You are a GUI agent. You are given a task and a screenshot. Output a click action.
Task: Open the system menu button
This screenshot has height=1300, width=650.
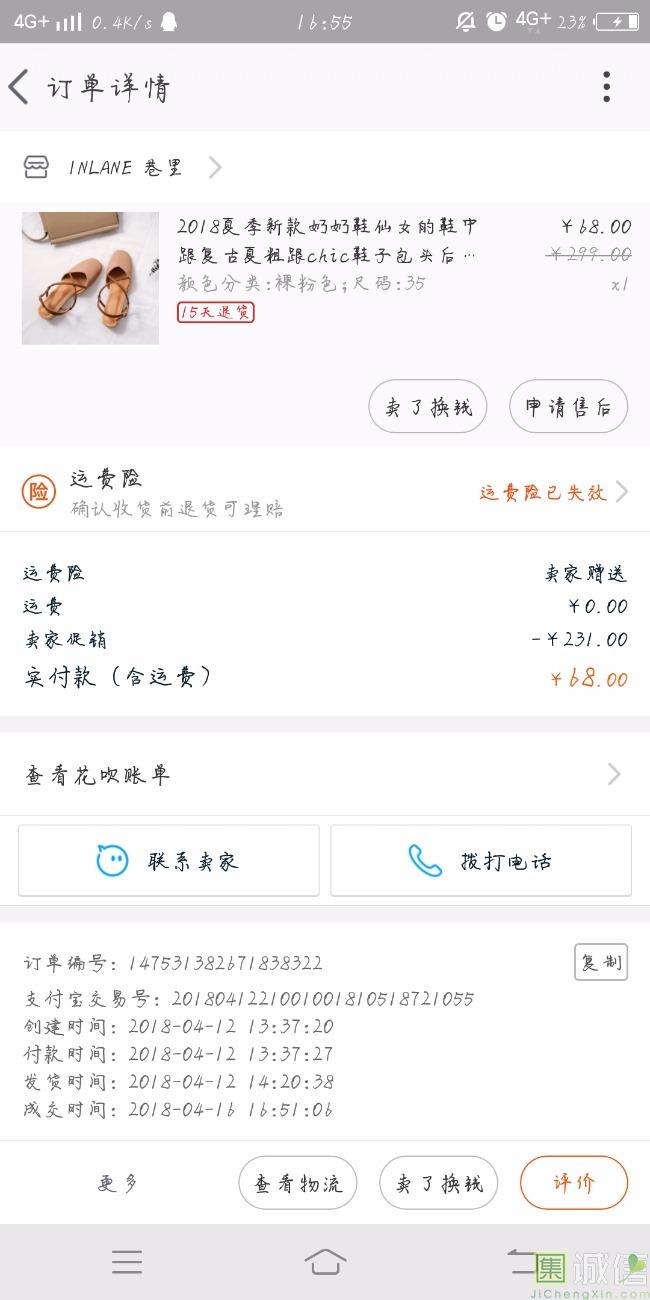click(x=127, y=1262)
